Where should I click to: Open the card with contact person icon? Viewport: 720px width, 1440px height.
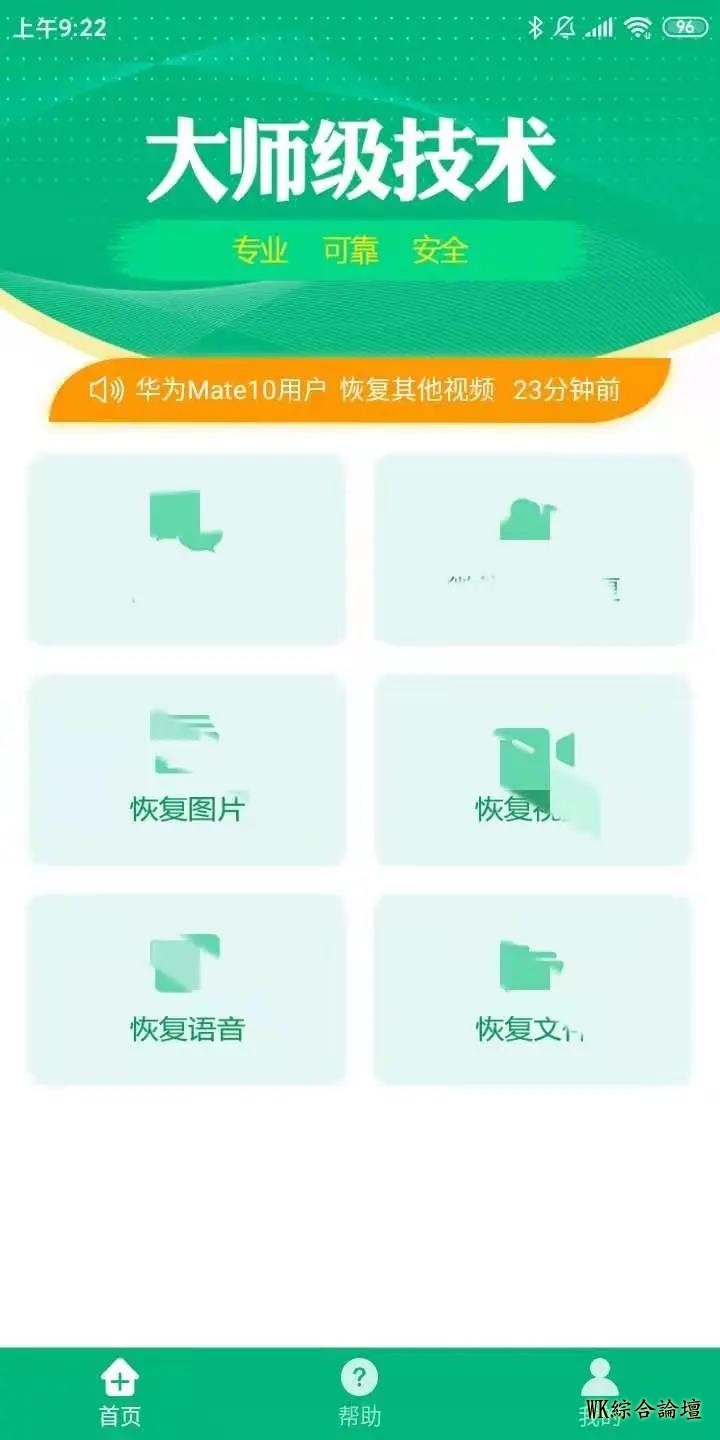533,549
